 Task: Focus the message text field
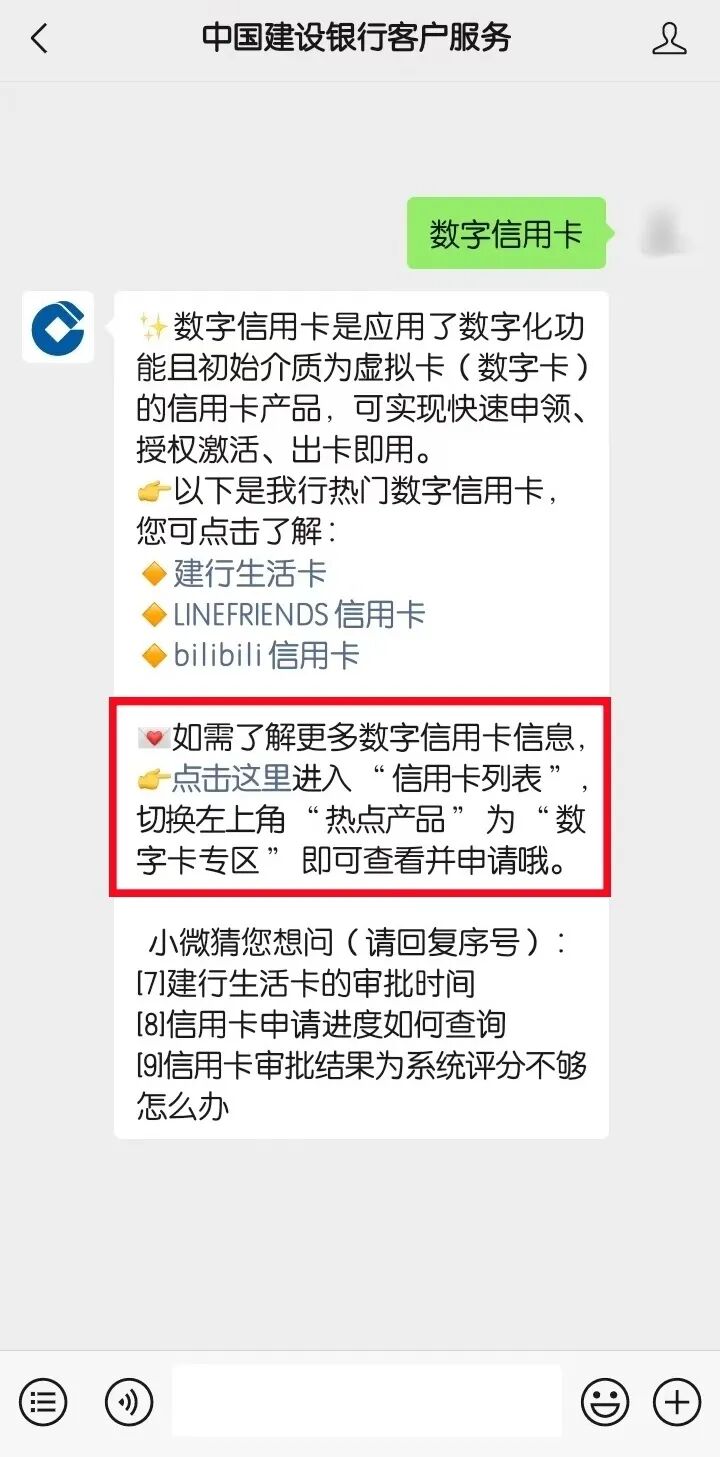click(366, 1400)
